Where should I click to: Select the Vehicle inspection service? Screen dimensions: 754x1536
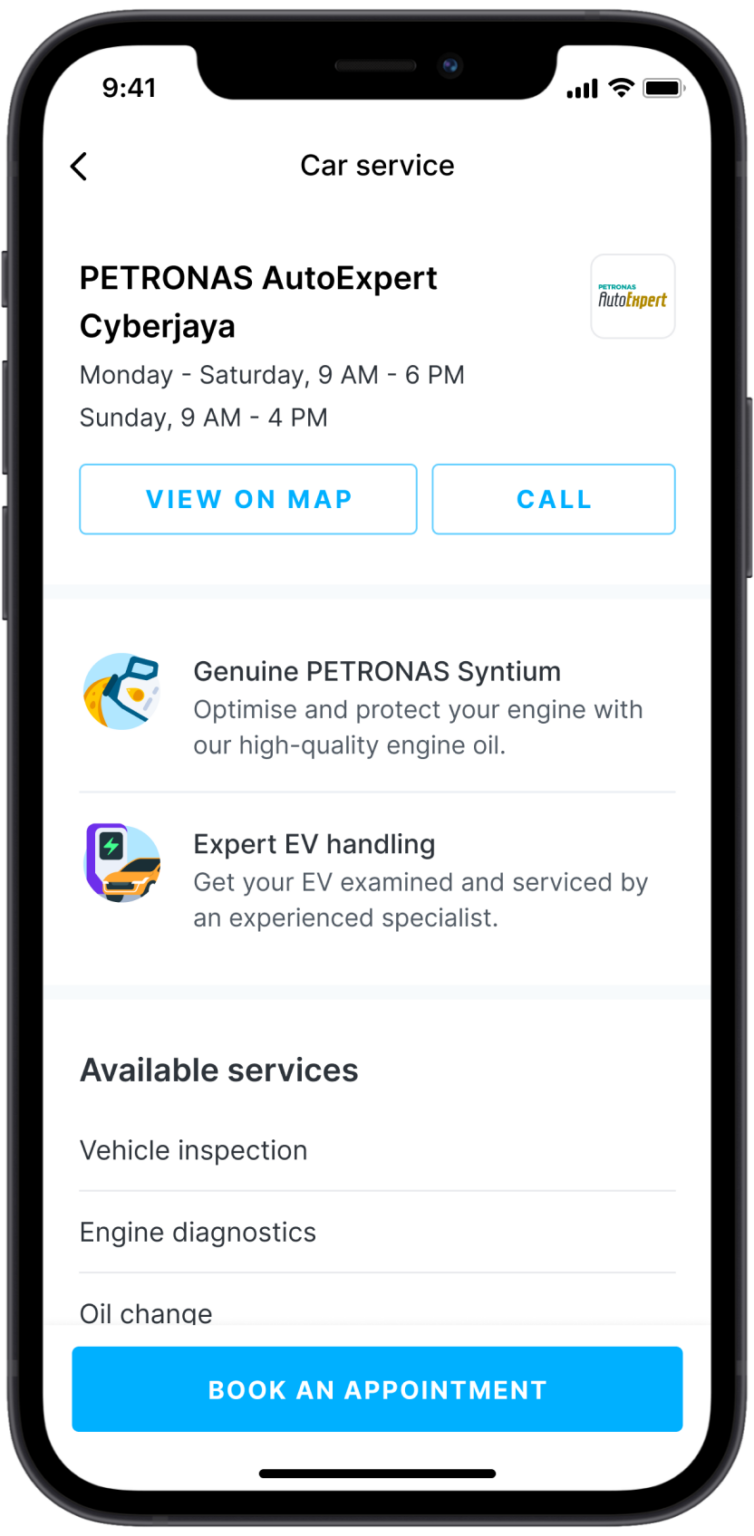click(x=193, y=1150)
